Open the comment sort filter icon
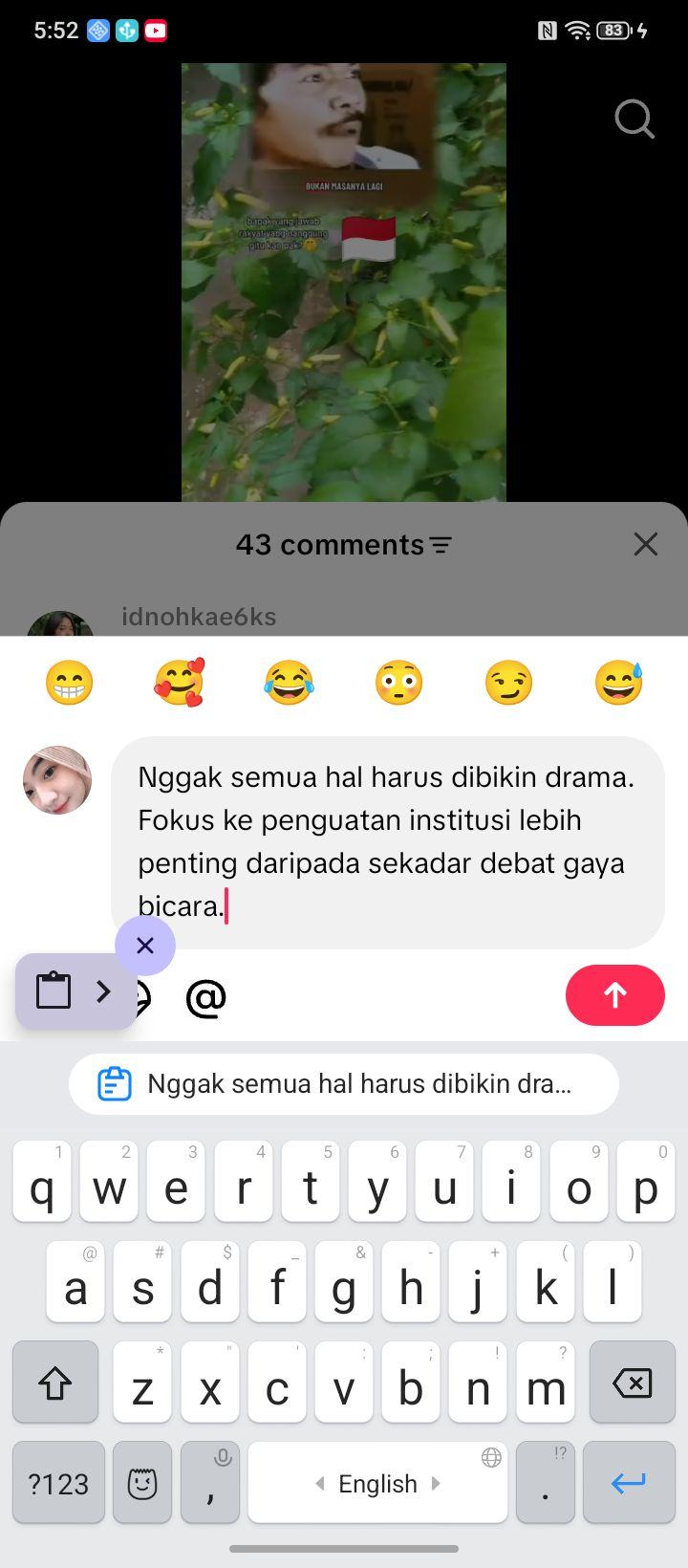The image size is (688, 1568). (x=441, y=545)
